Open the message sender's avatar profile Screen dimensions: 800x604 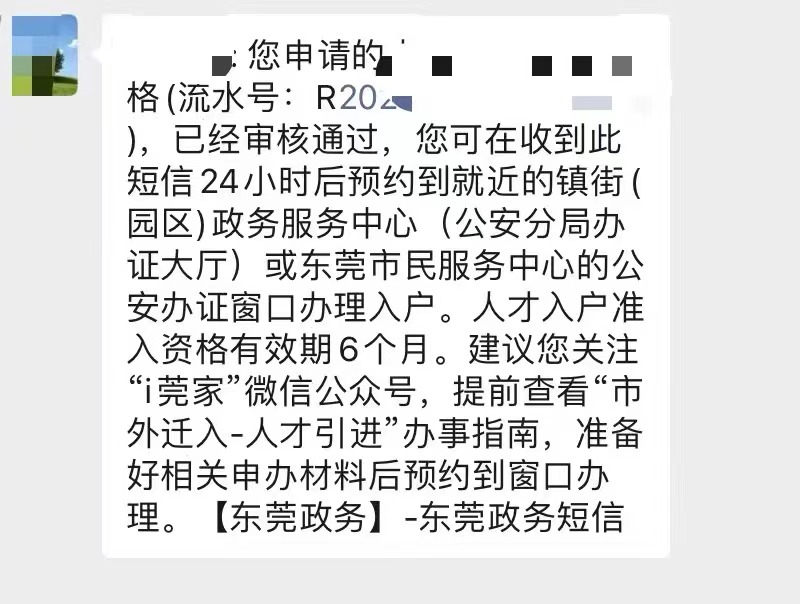[x=45, y=55]
